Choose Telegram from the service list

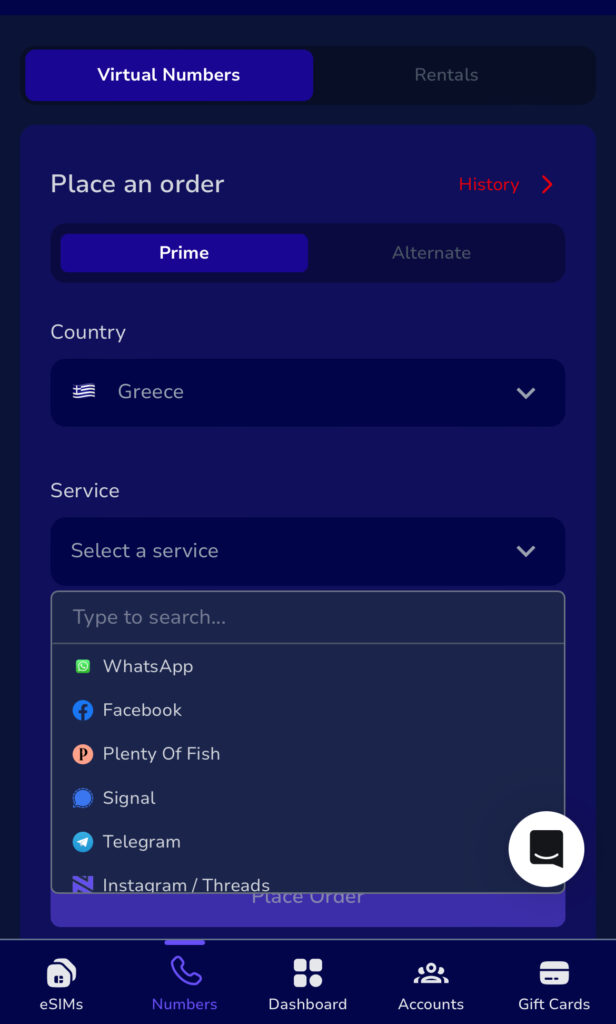(142, 842)
